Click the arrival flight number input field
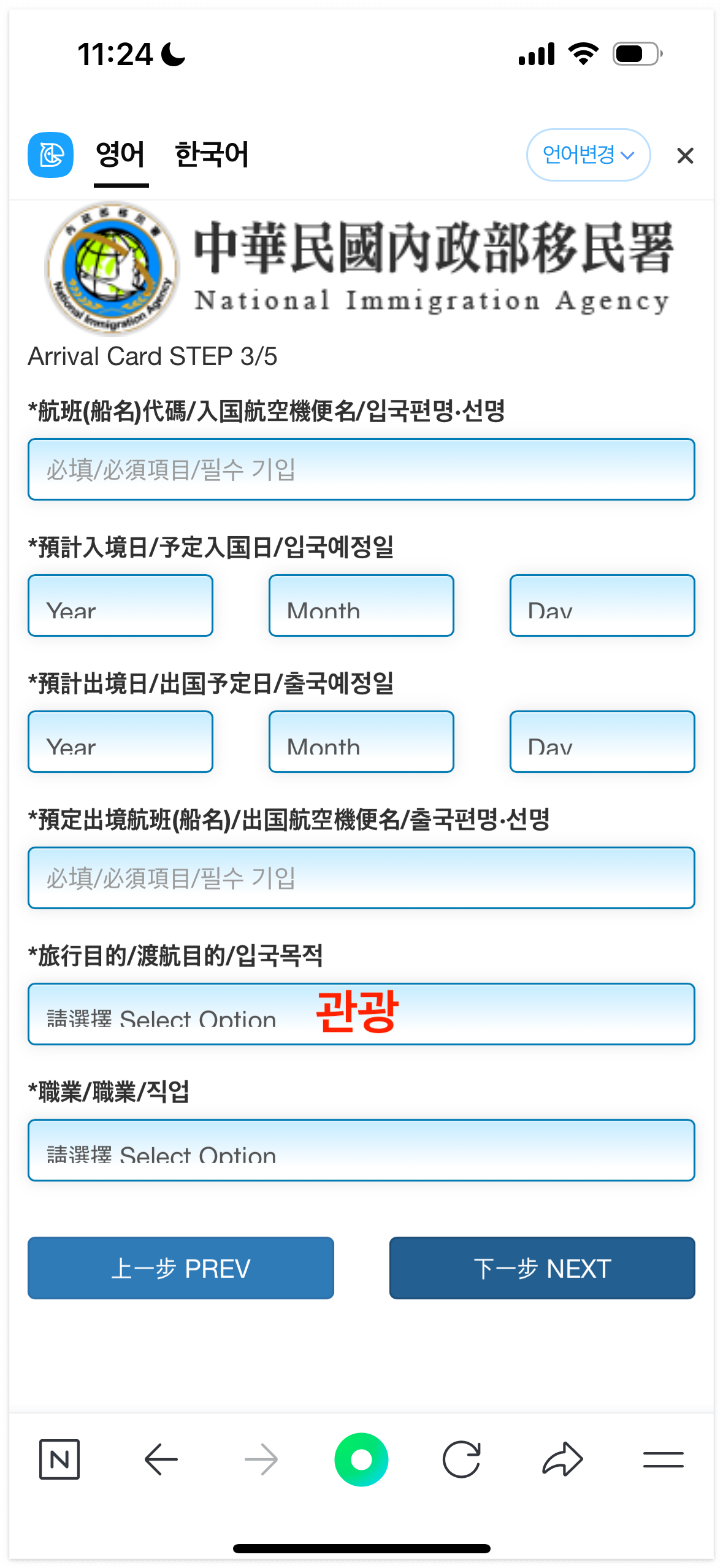723x1568 pixels. pyautogui.click(x=361, y=469)
